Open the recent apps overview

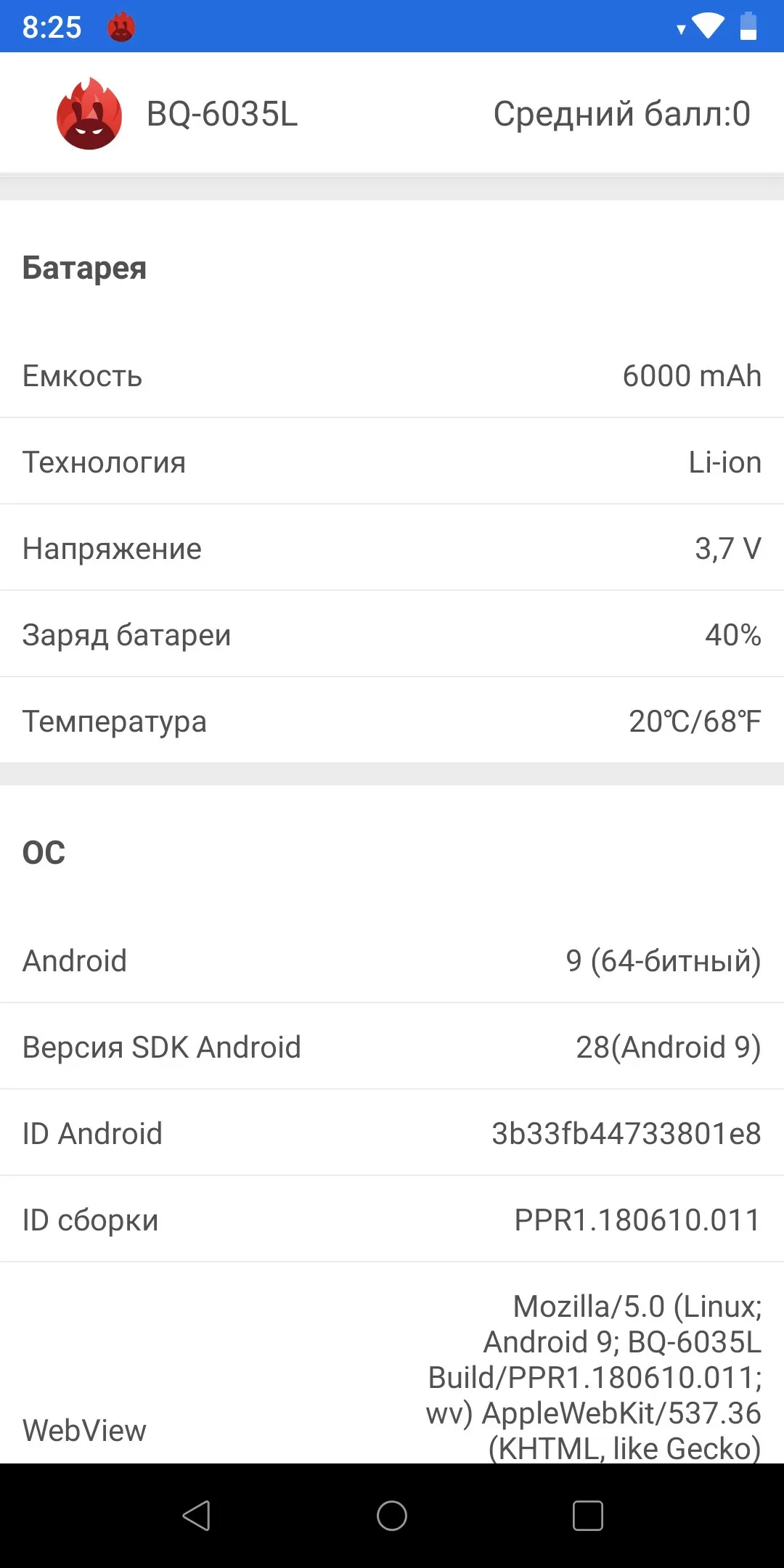[588, 1516]
